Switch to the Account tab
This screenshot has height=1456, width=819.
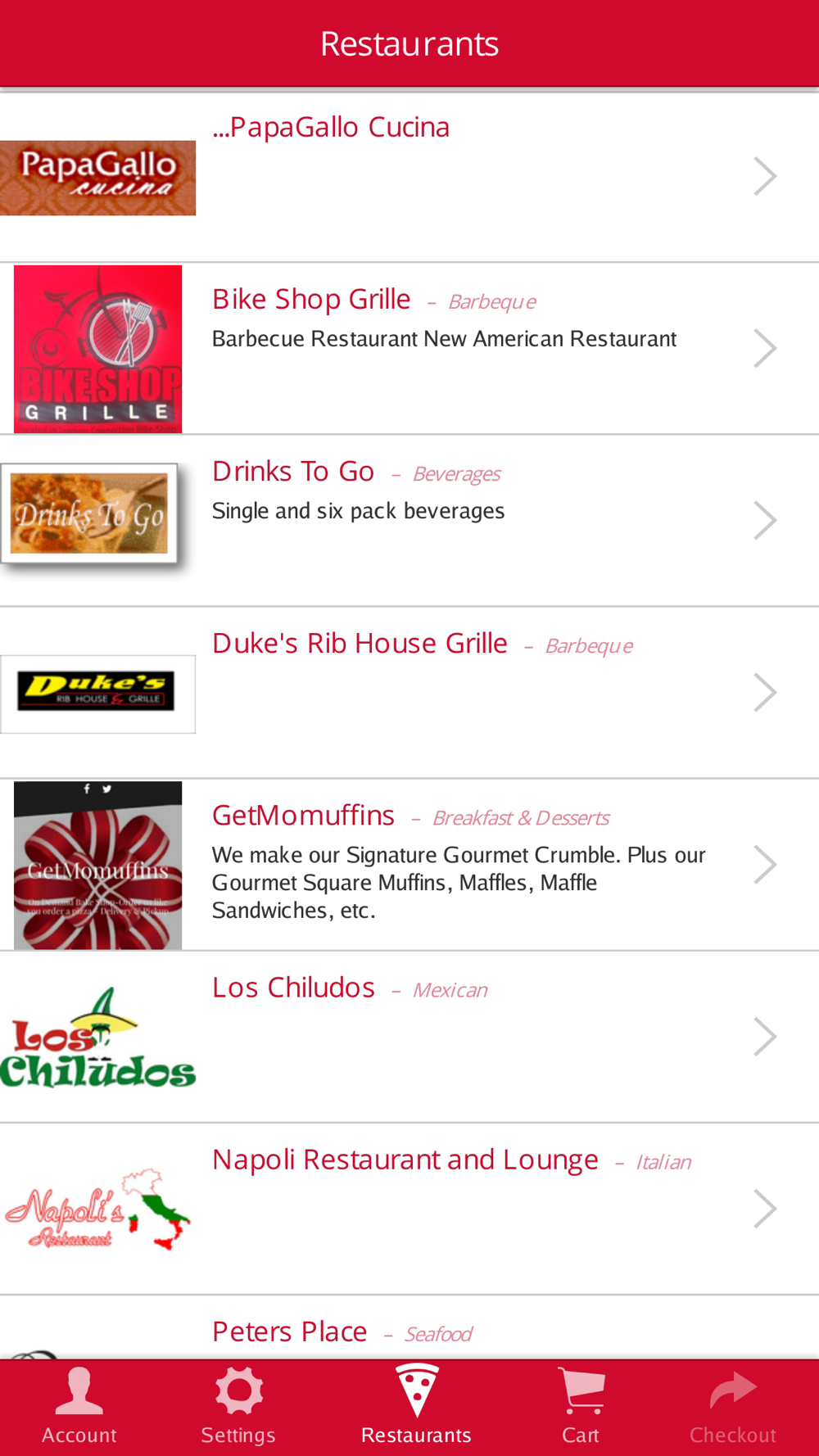pos(79,1407)
